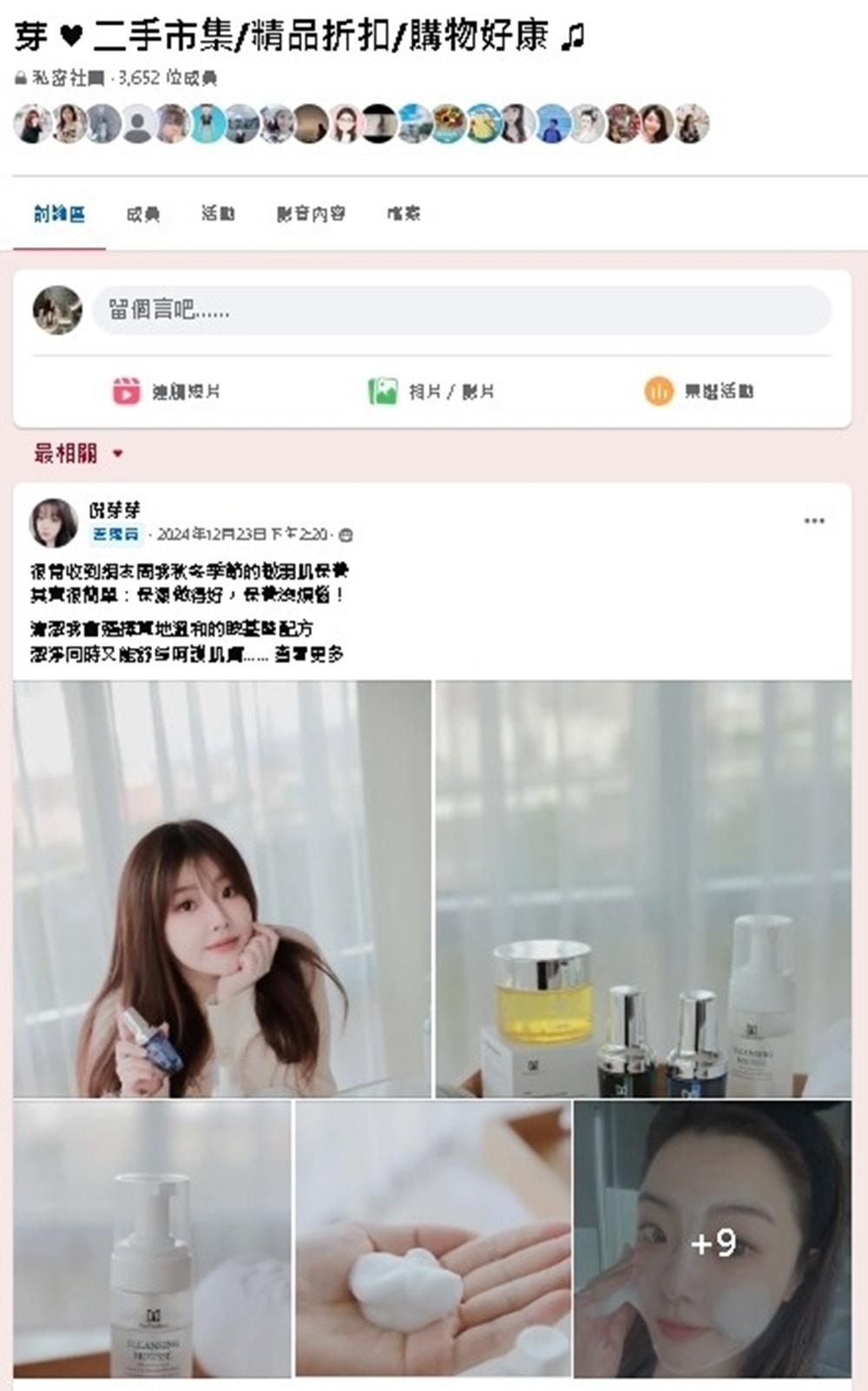Screen dimensions: 868x1391
Task: Open the post author's profile picture
Action: point(53,523)
